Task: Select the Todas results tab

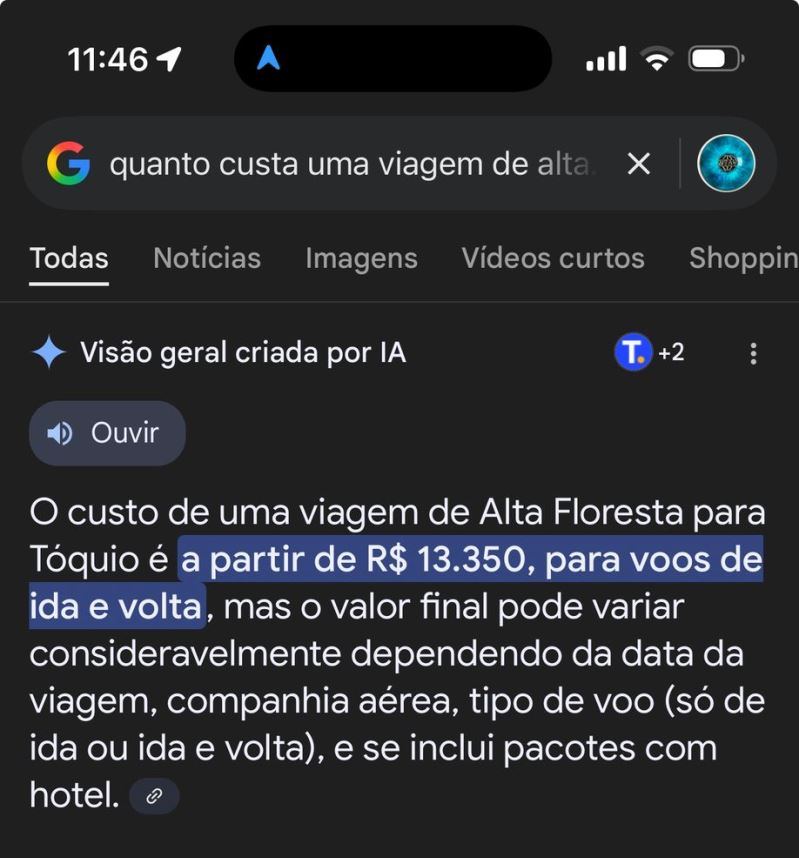Action: [69, 258]
